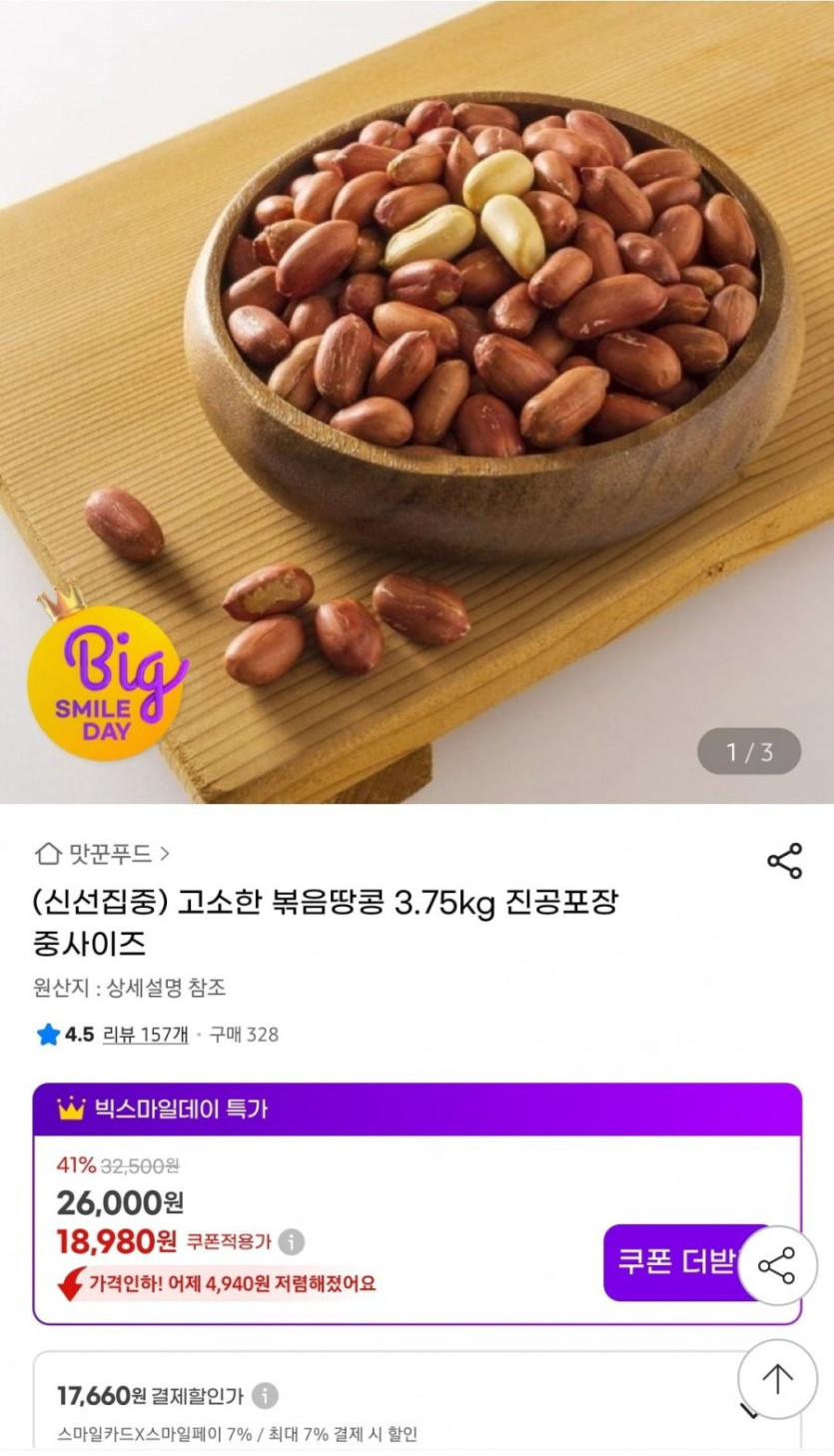Open the 리뷰 157개 reviews link
Viewport: 834px width, 1456px height.
145,1035
